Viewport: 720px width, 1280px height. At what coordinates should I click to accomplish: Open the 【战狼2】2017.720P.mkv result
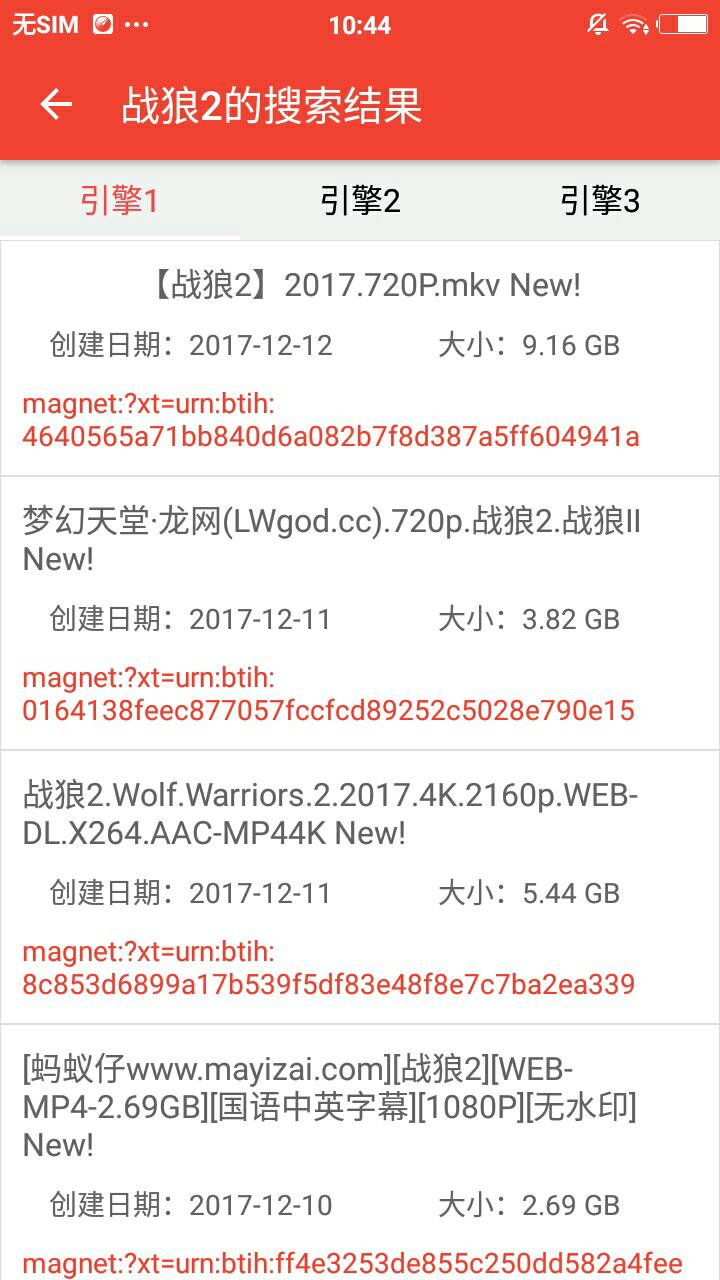click(360, 359)
